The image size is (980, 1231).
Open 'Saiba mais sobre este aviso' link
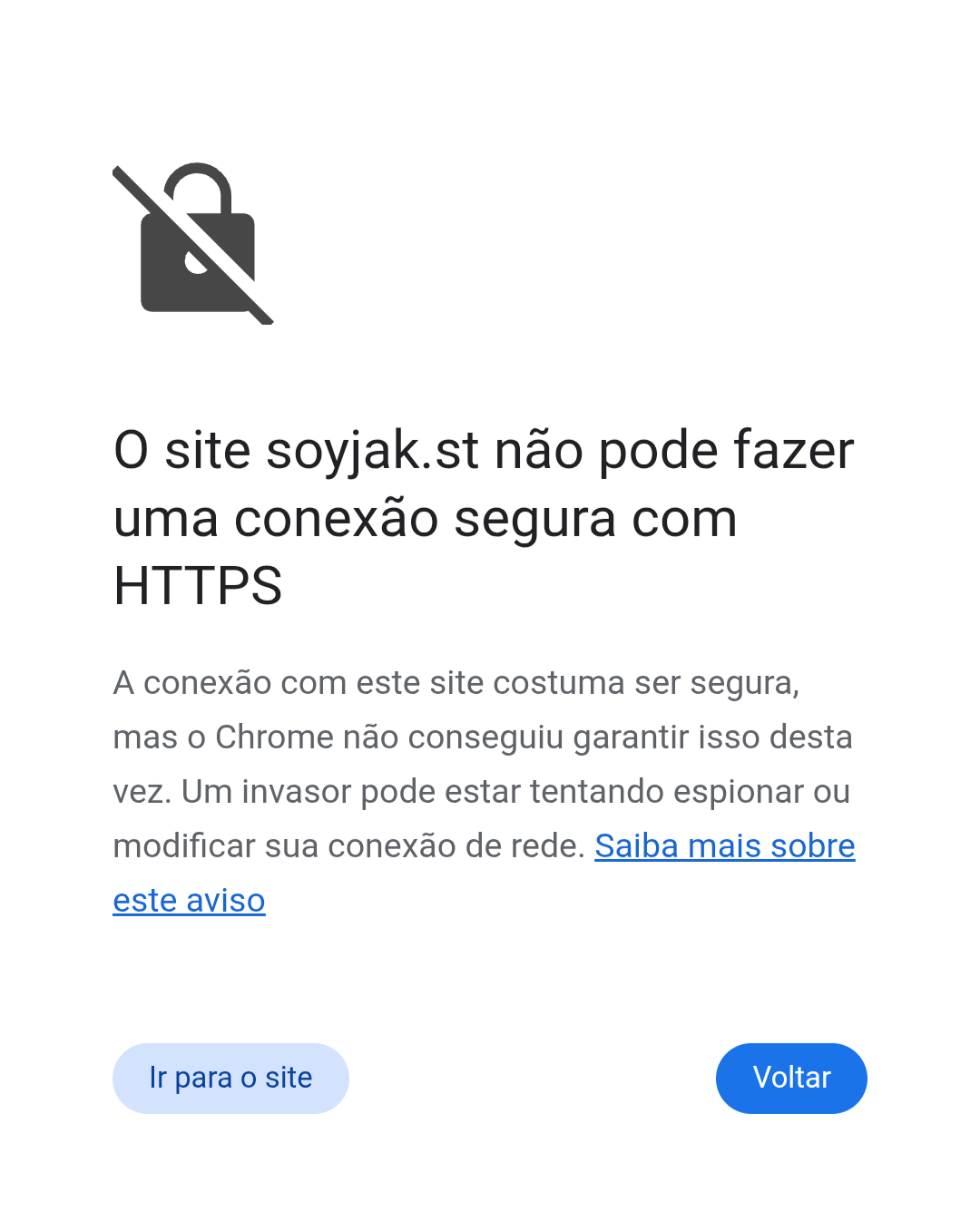[x=724, y=846]
